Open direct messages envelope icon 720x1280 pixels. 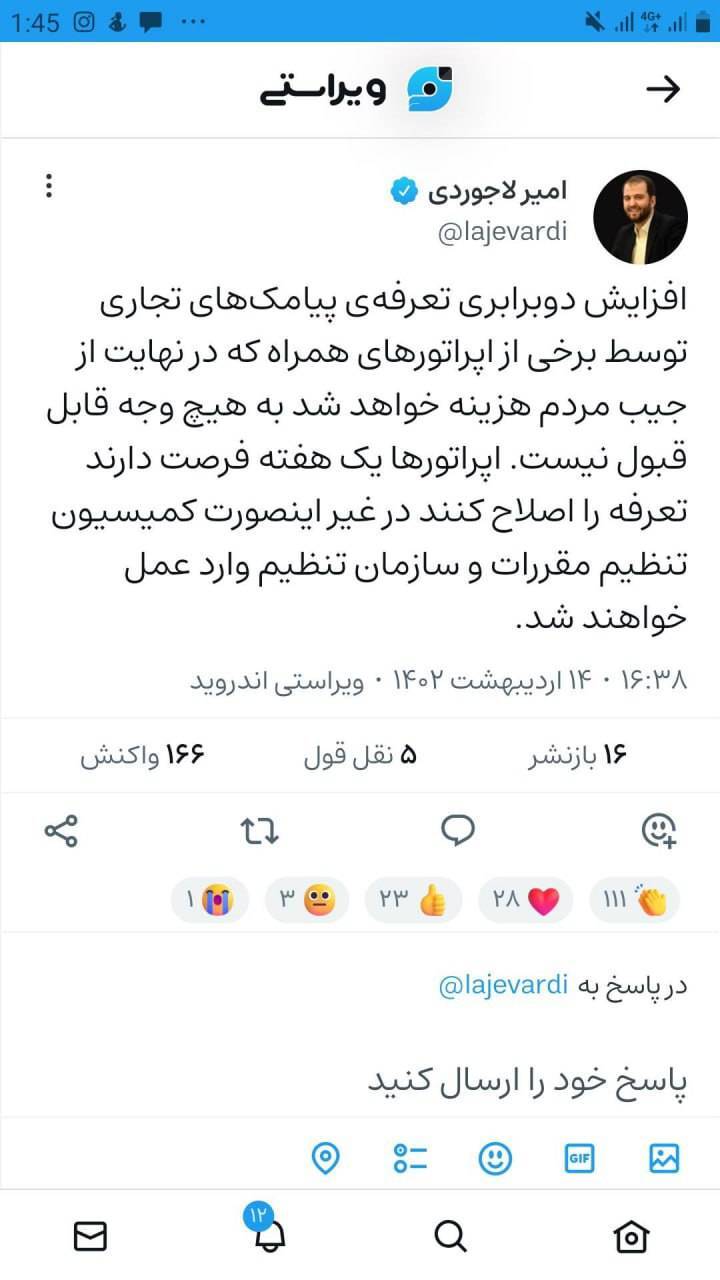click(x=89, y=1236)
